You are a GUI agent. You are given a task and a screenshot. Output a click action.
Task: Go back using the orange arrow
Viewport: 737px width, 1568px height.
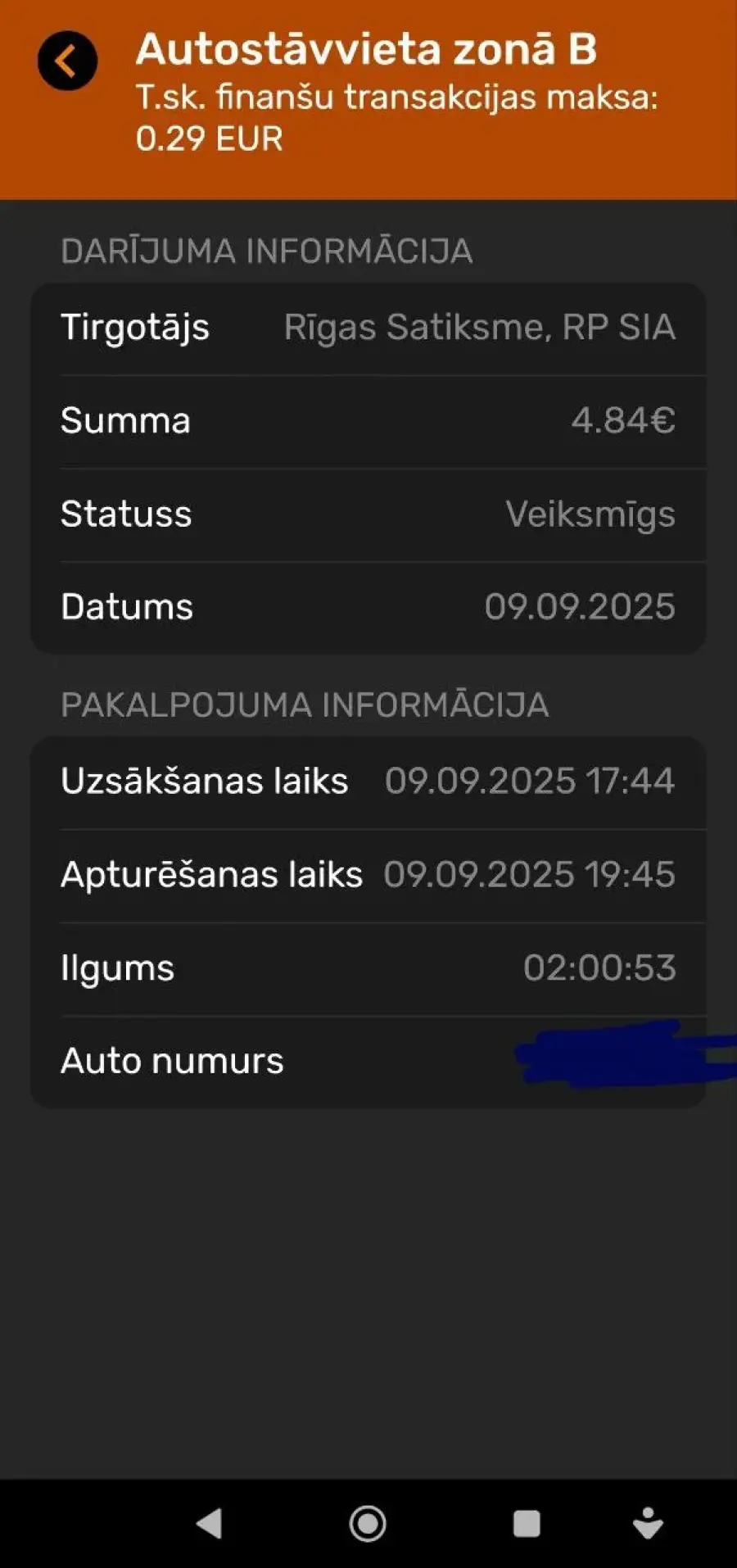67,61
